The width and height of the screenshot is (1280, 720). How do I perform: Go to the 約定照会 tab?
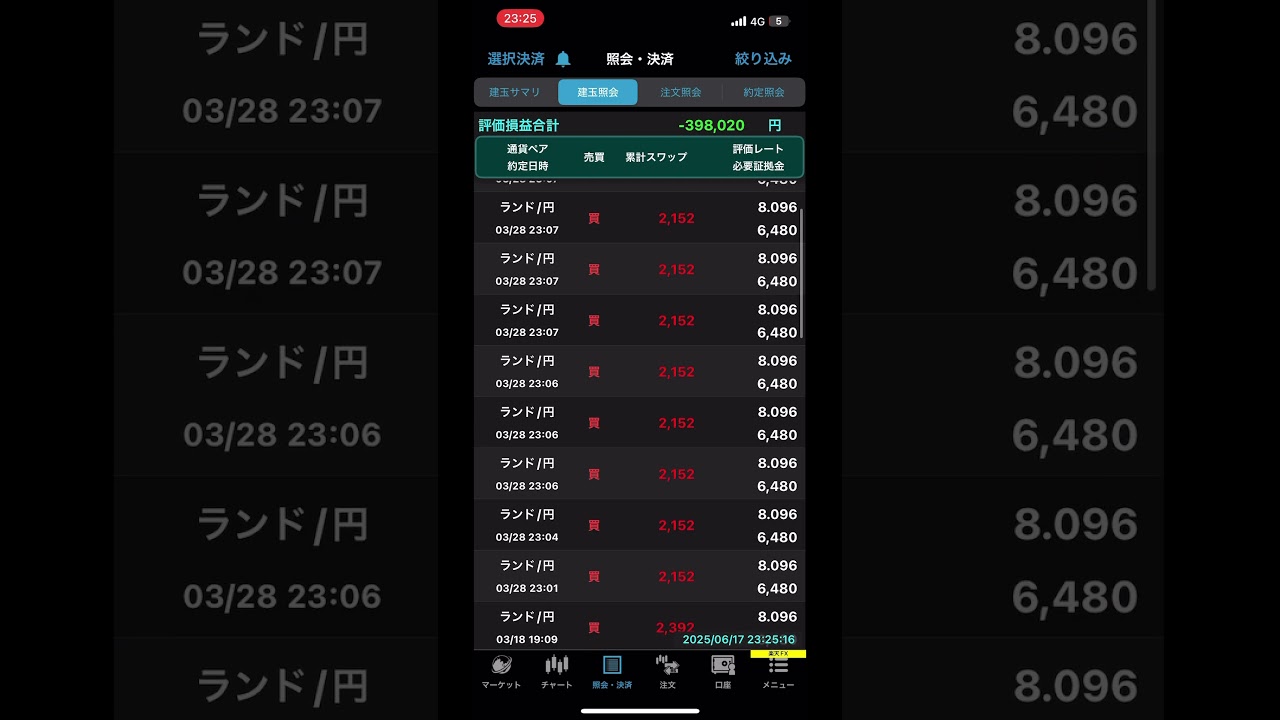[x=763, y=92]
